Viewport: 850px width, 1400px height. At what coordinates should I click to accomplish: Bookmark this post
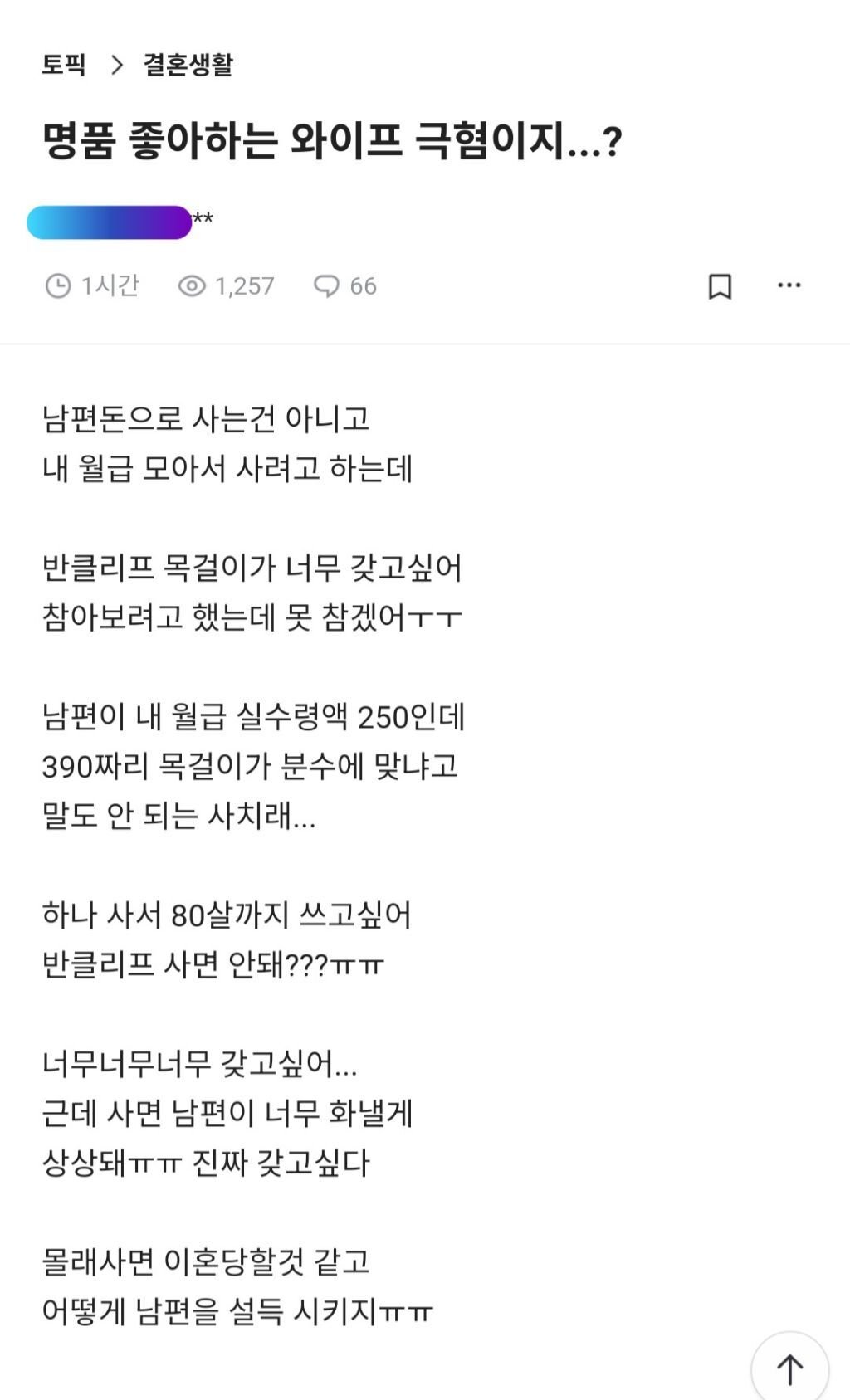coord(720,286)
